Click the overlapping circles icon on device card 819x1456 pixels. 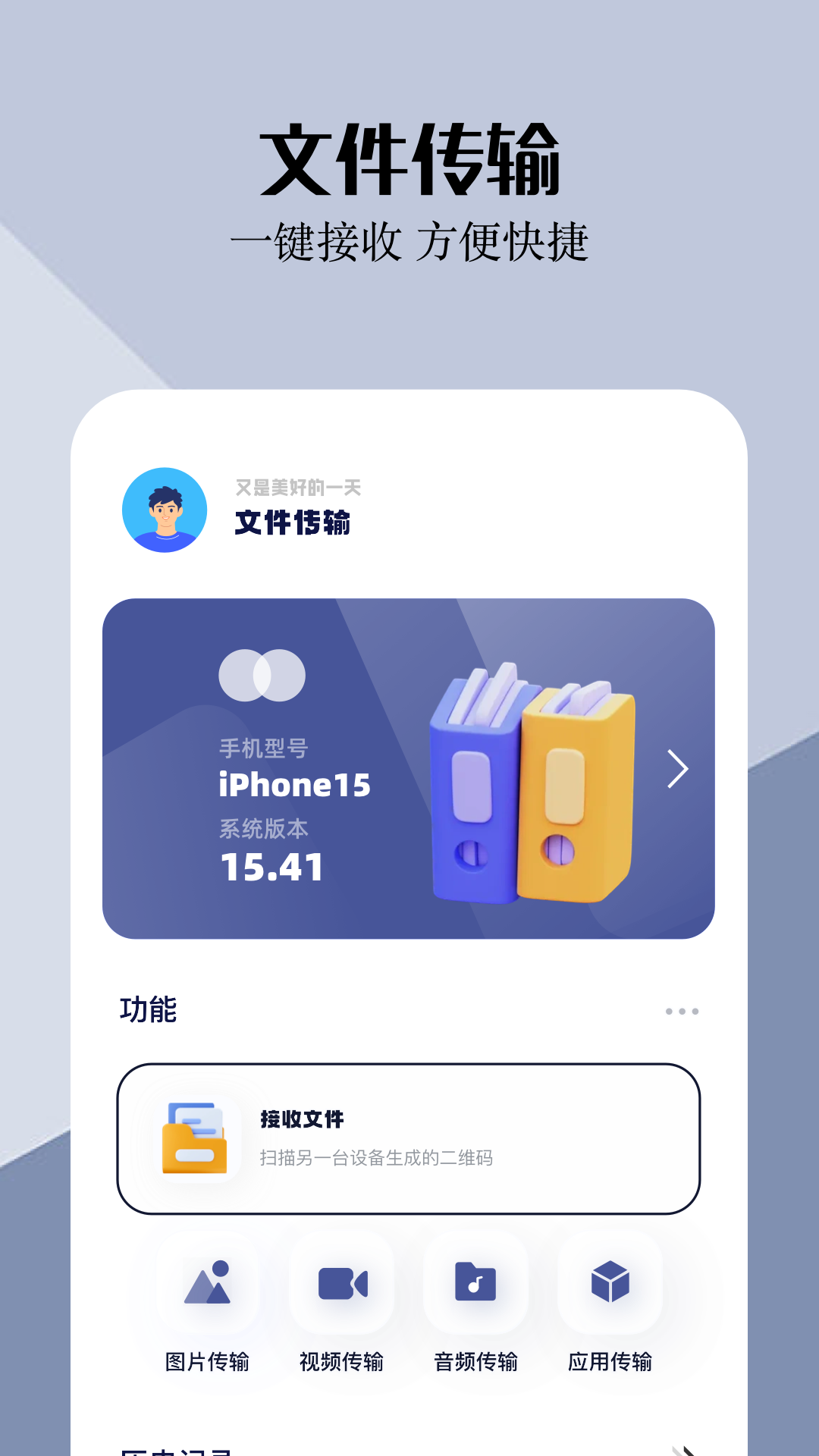click(x=262, y=675)
